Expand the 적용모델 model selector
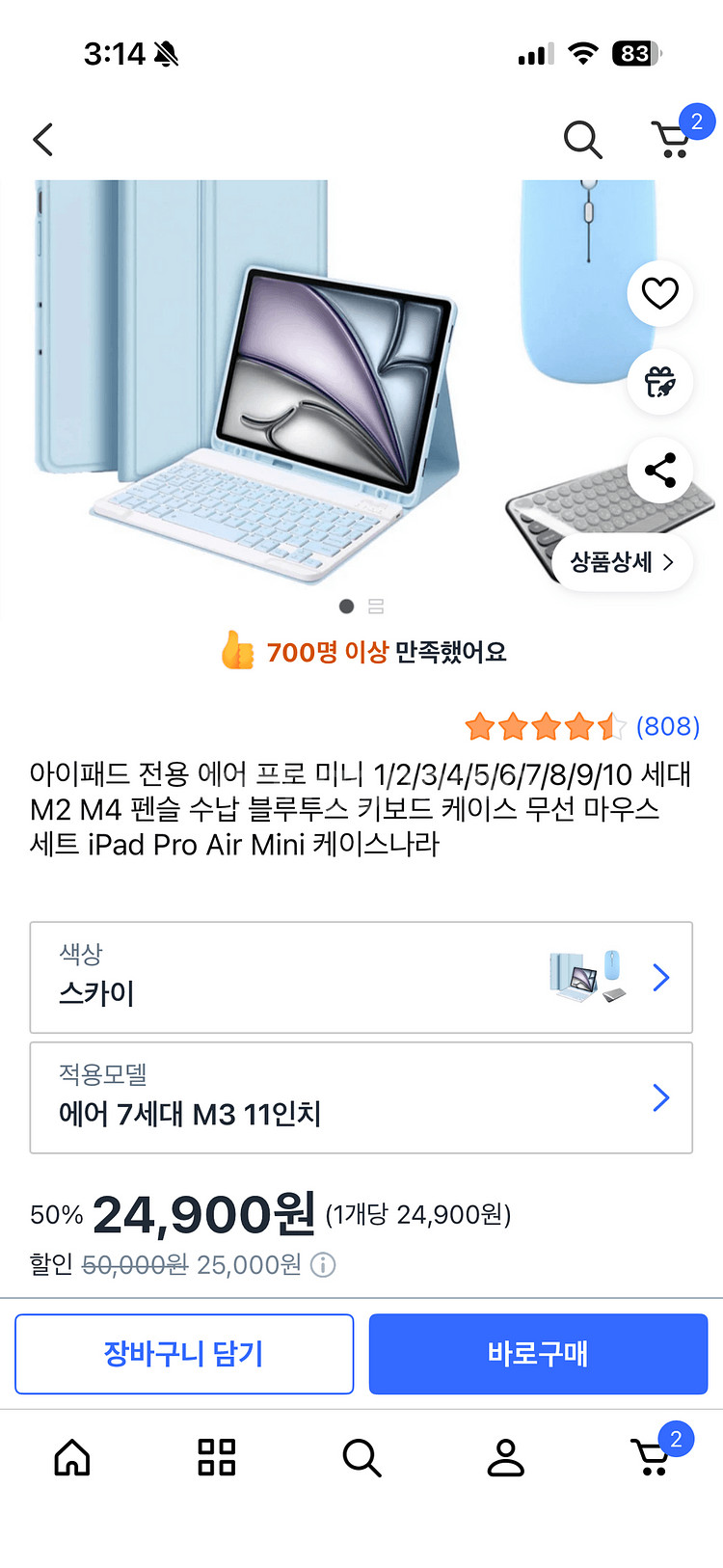Viewport: 723px width, 1568px height. pos(361,1098)
